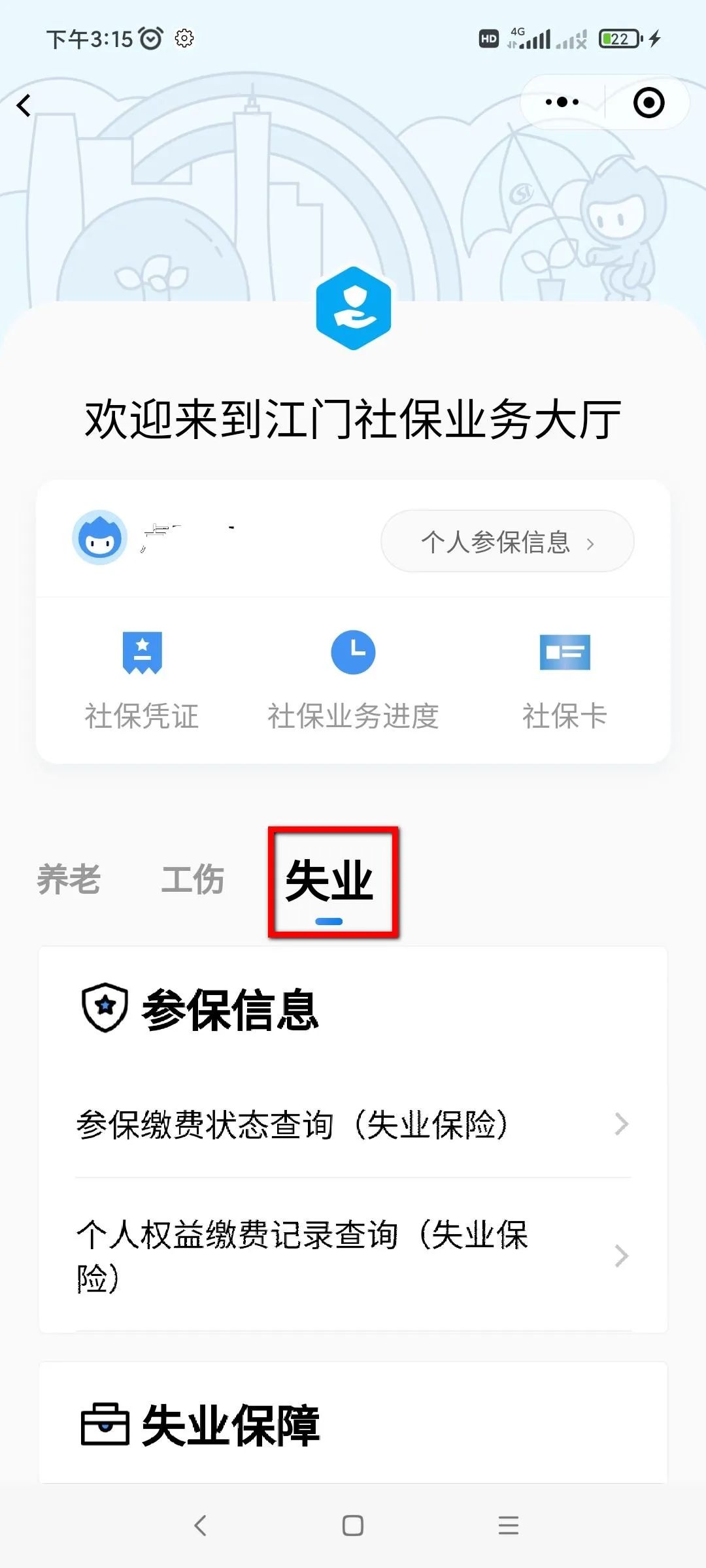Close the mini program with the circle icon

tap(648, 103)
